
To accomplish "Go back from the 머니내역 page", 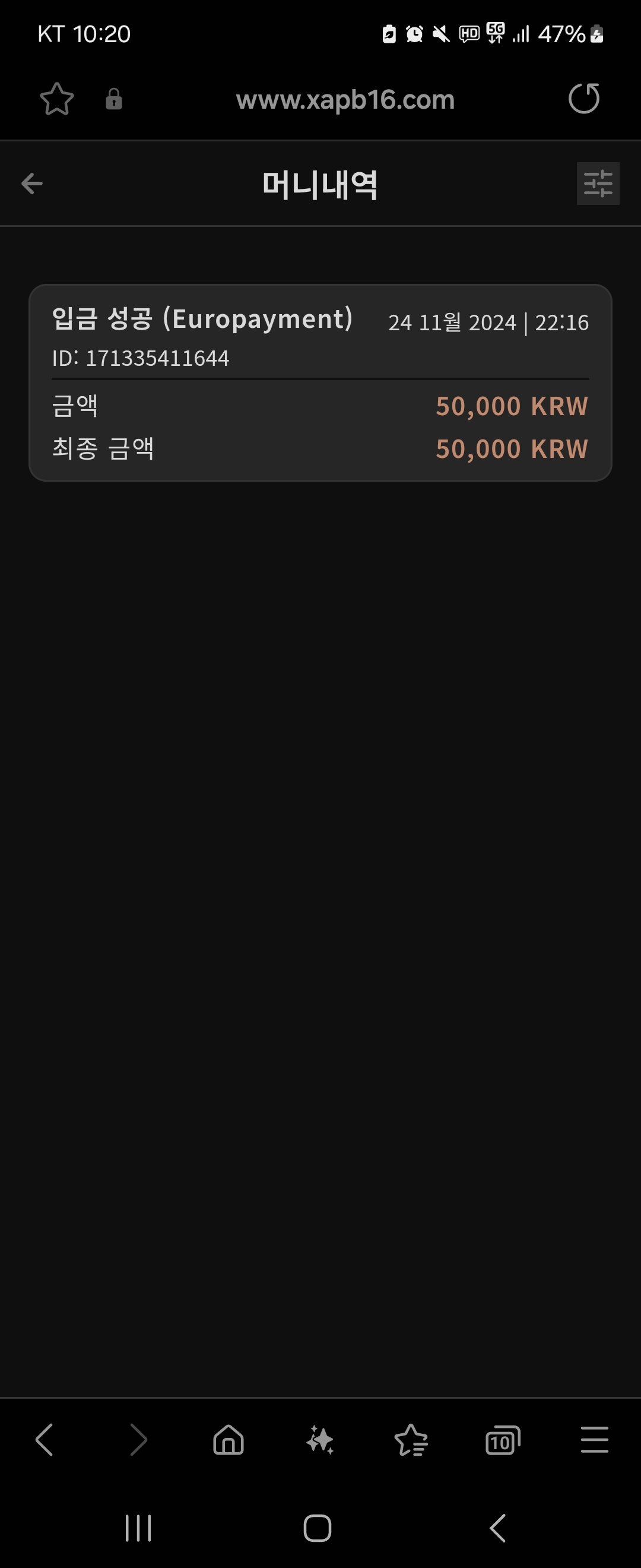I will [31, 183].
